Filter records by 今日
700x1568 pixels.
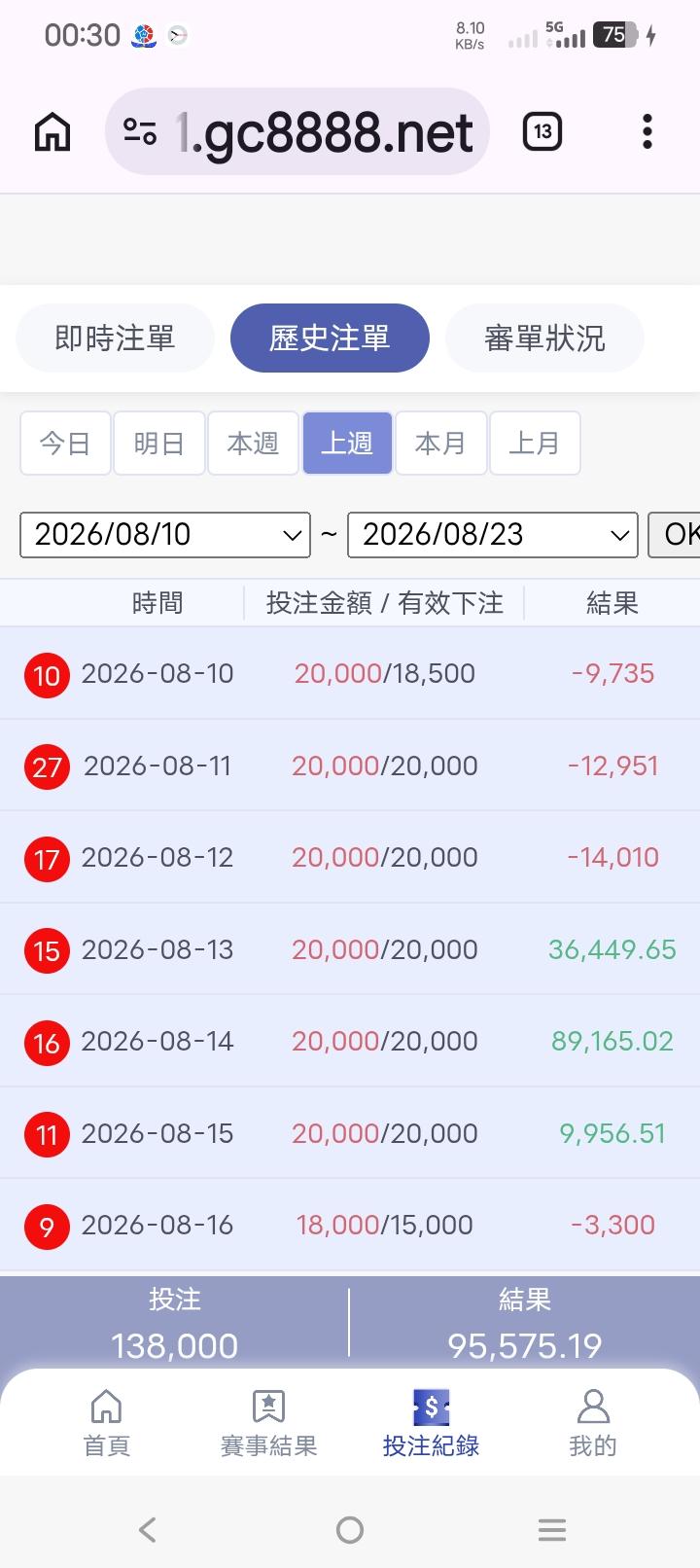click(65, 444)
